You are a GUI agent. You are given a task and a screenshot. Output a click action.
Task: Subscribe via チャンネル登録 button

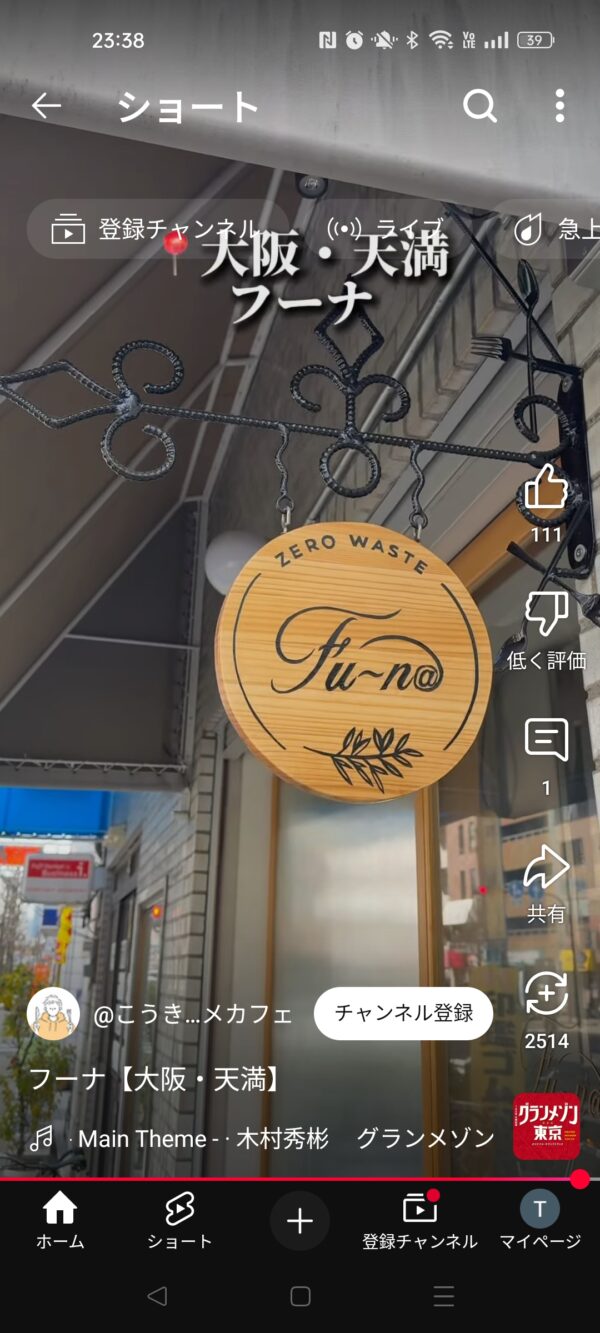404,1013
